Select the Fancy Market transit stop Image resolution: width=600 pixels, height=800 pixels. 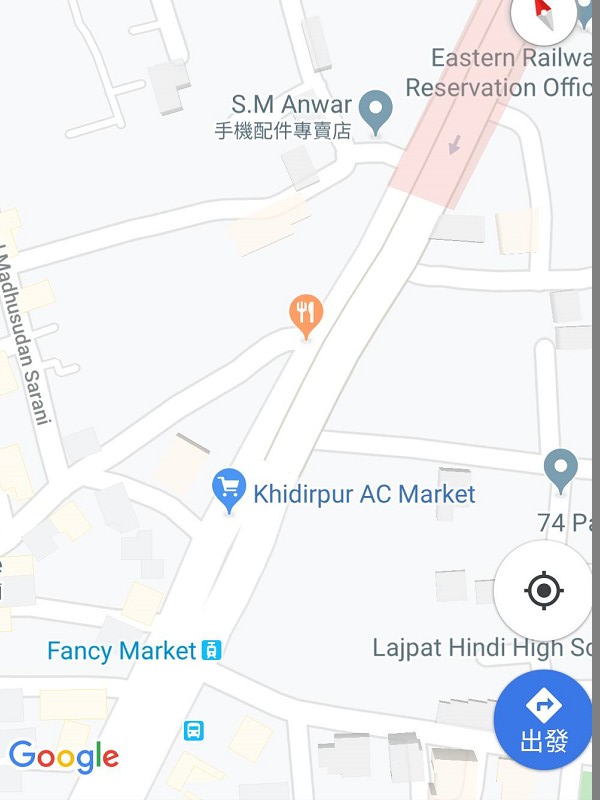[210, 650]
